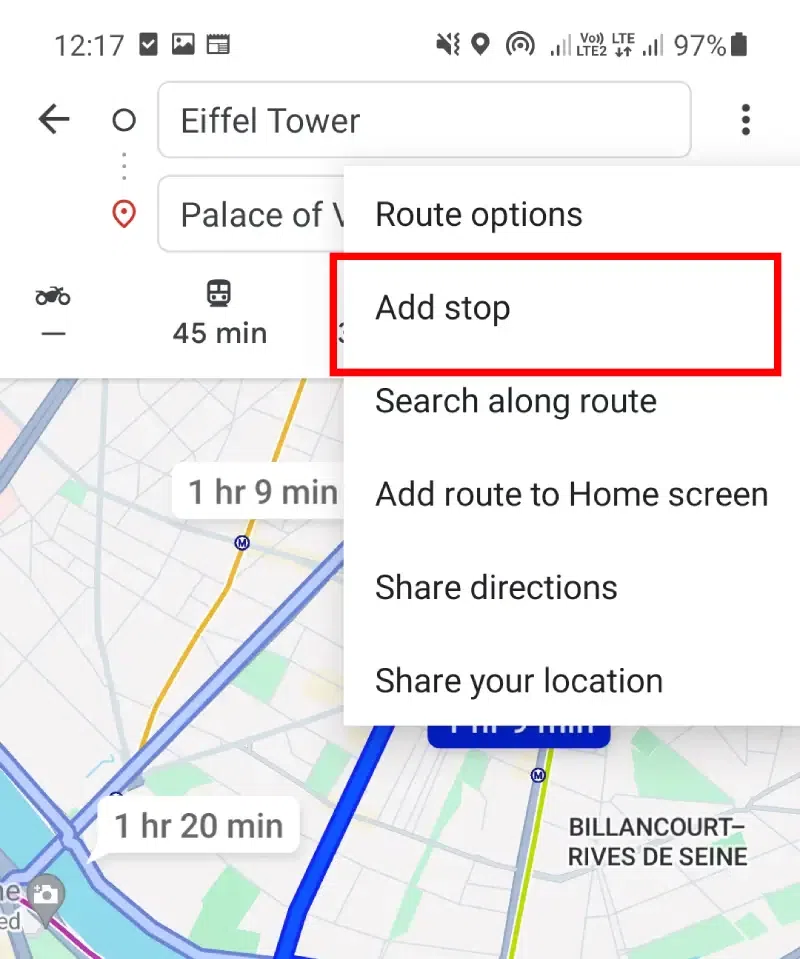800x959 pixels.
Task: Tap the back arrow to exit directions
Action: click(53, 119)
